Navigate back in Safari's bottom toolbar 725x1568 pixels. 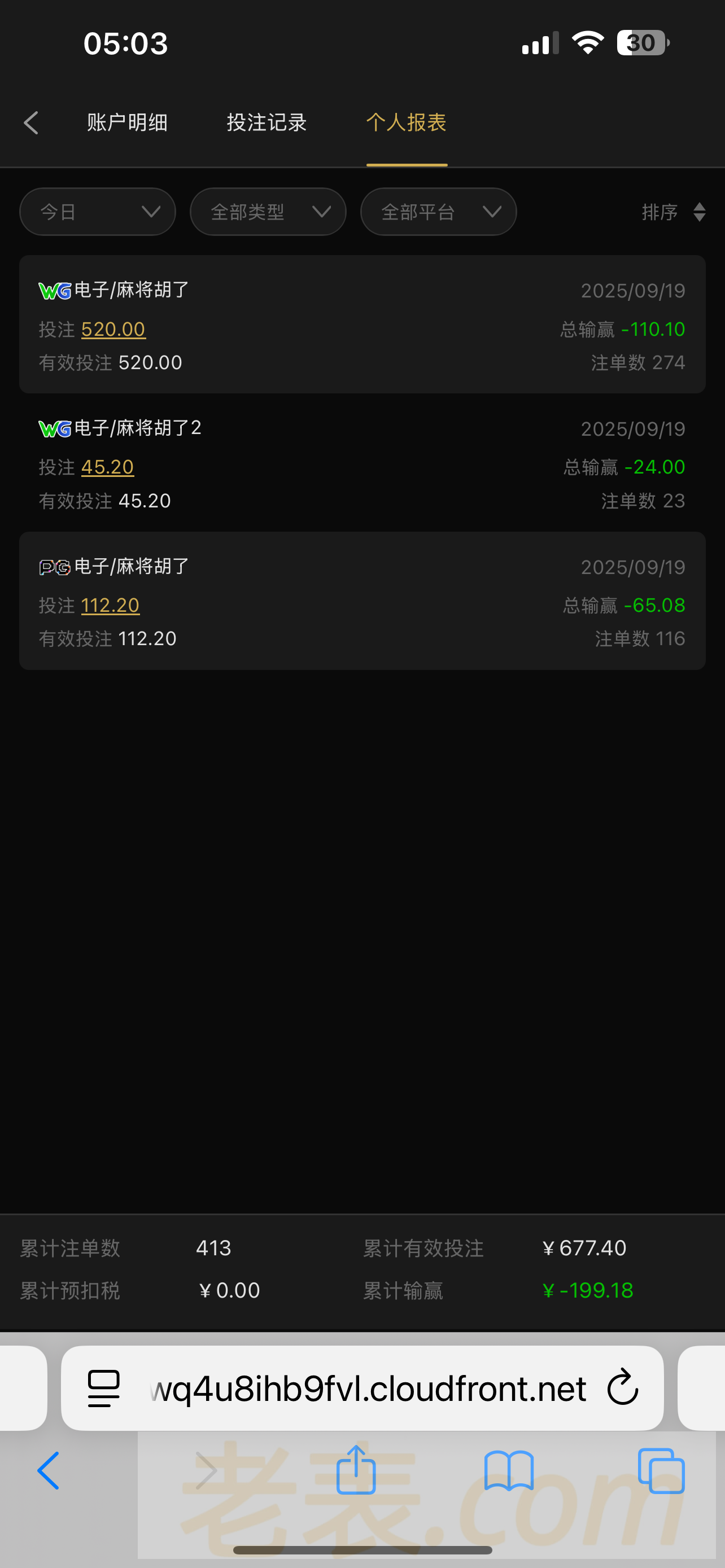(x=49, y=1470)
